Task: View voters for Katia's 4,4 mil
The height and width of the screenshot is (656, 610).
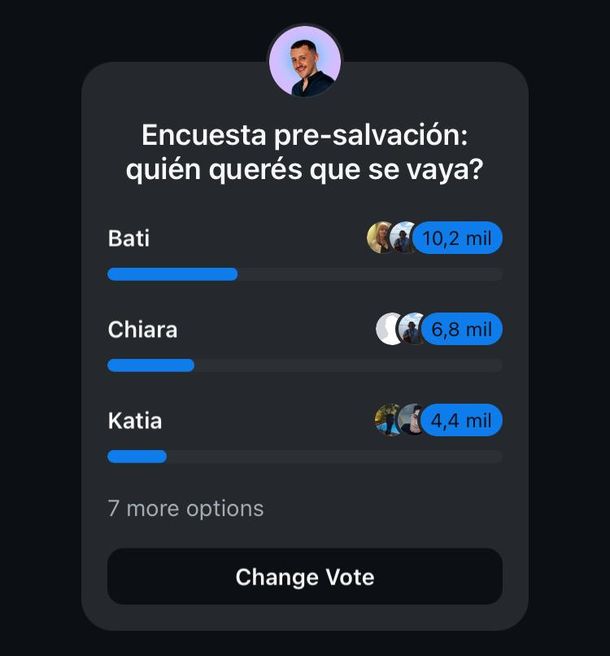Action: click(460, 420)
